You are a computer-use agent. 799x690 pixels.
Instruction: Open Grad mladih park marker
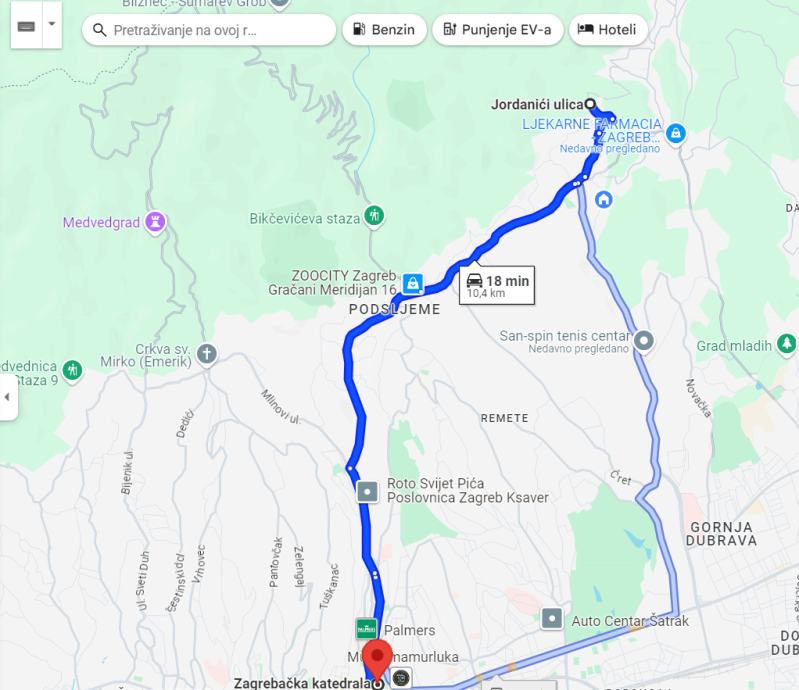pos(786,345)
